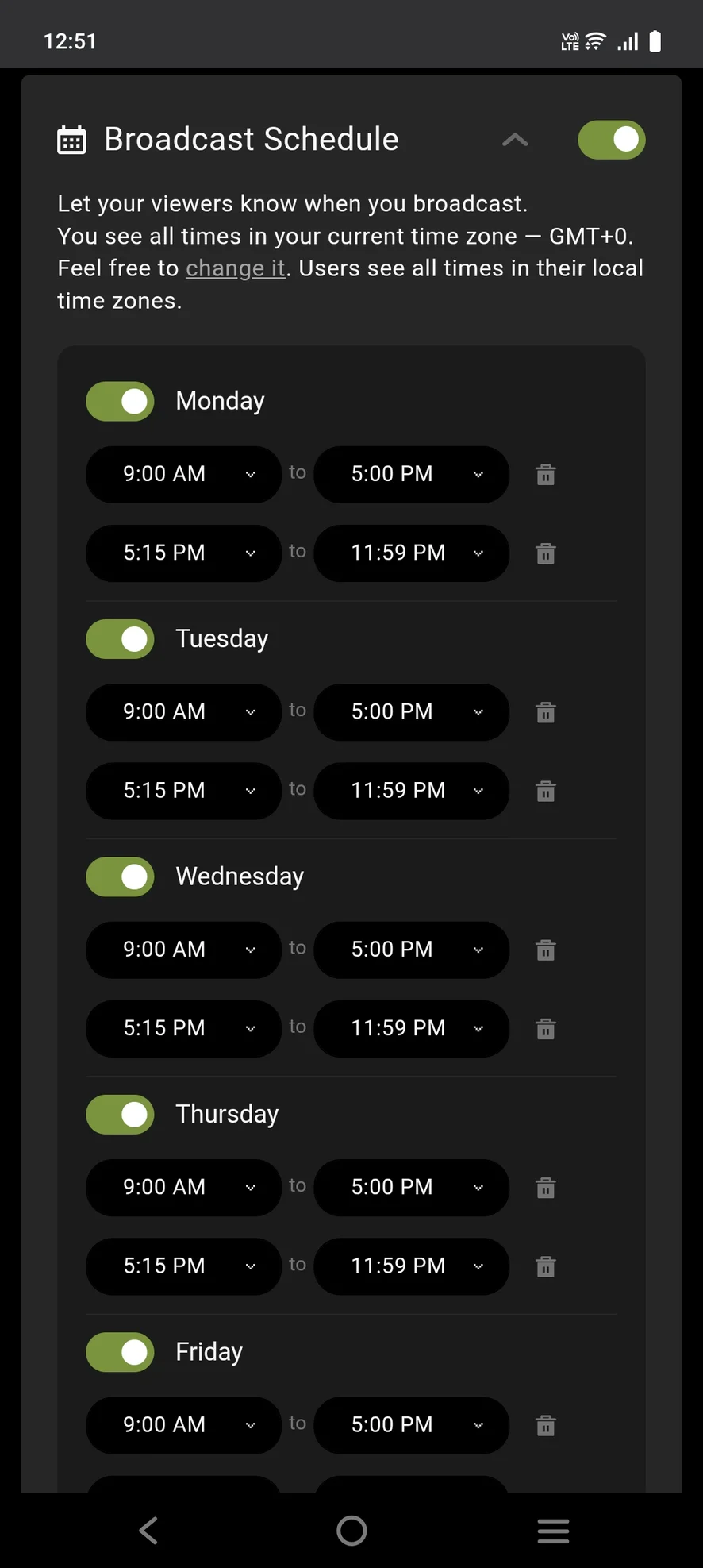Disable the Wednesday schedule toggle
The width and height of the screenshot is (703, 1568).
pyautogui.click(x=120, y=876)
